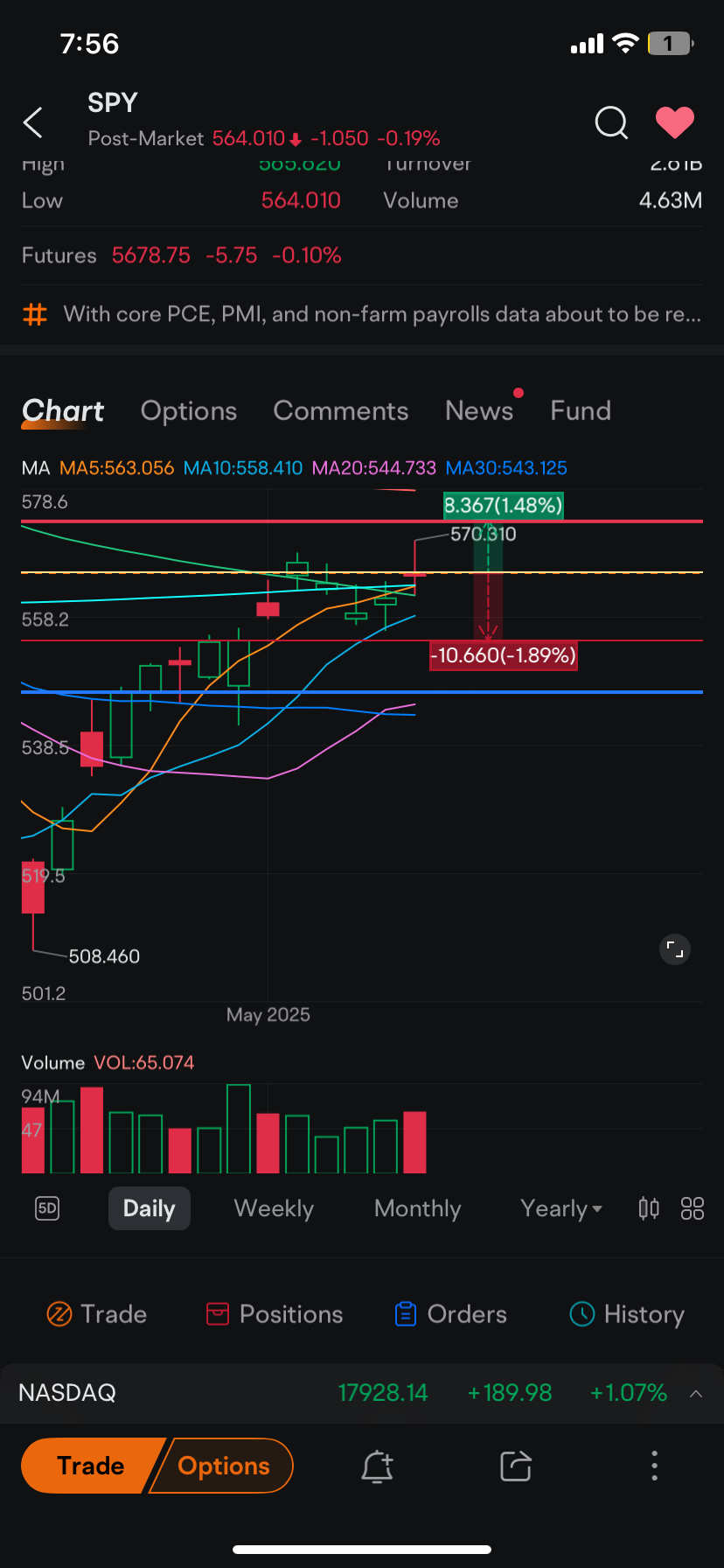Open the Fund tab

tap(581, 410)
